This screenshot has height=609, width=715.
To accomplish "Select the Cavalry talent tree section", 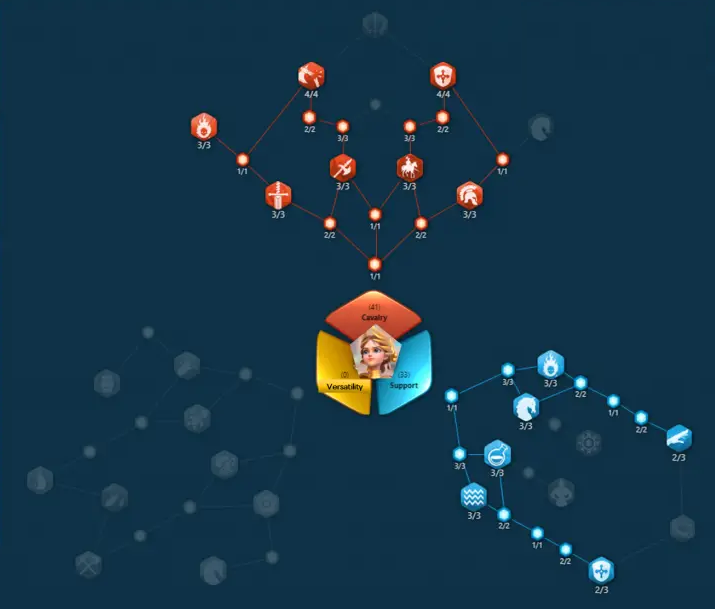I will pyautogui.click(x=374, y=312).
